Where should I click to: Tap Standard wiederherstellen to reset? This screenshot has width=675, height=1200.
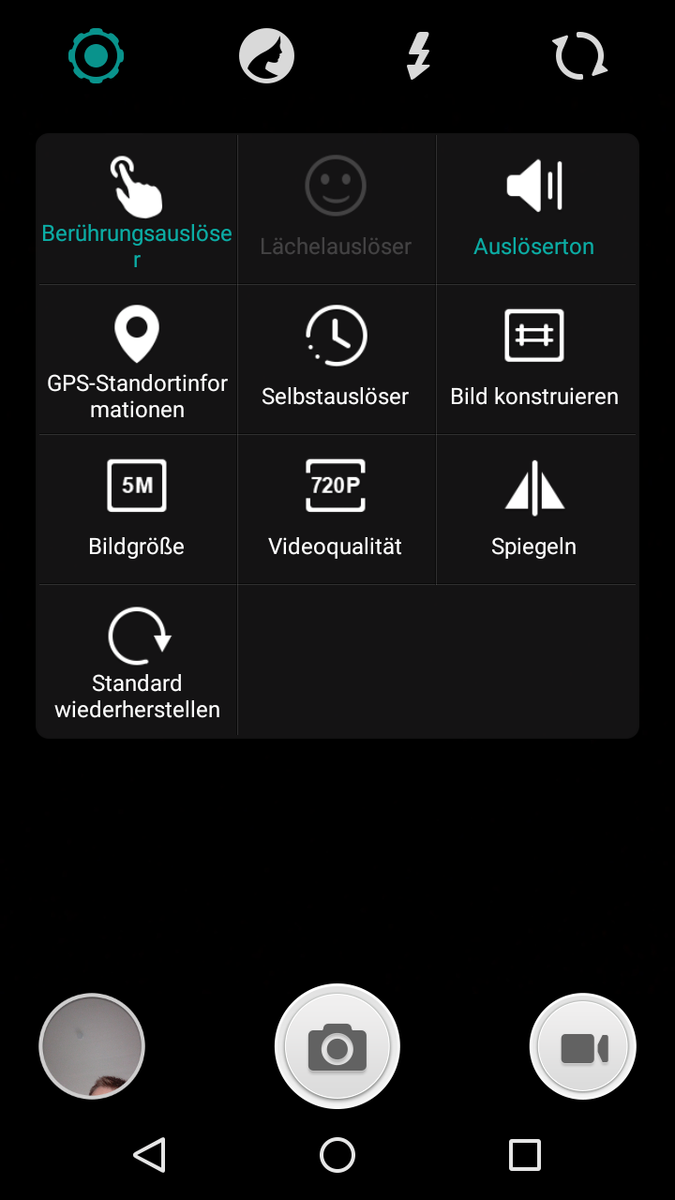(137, 660)
